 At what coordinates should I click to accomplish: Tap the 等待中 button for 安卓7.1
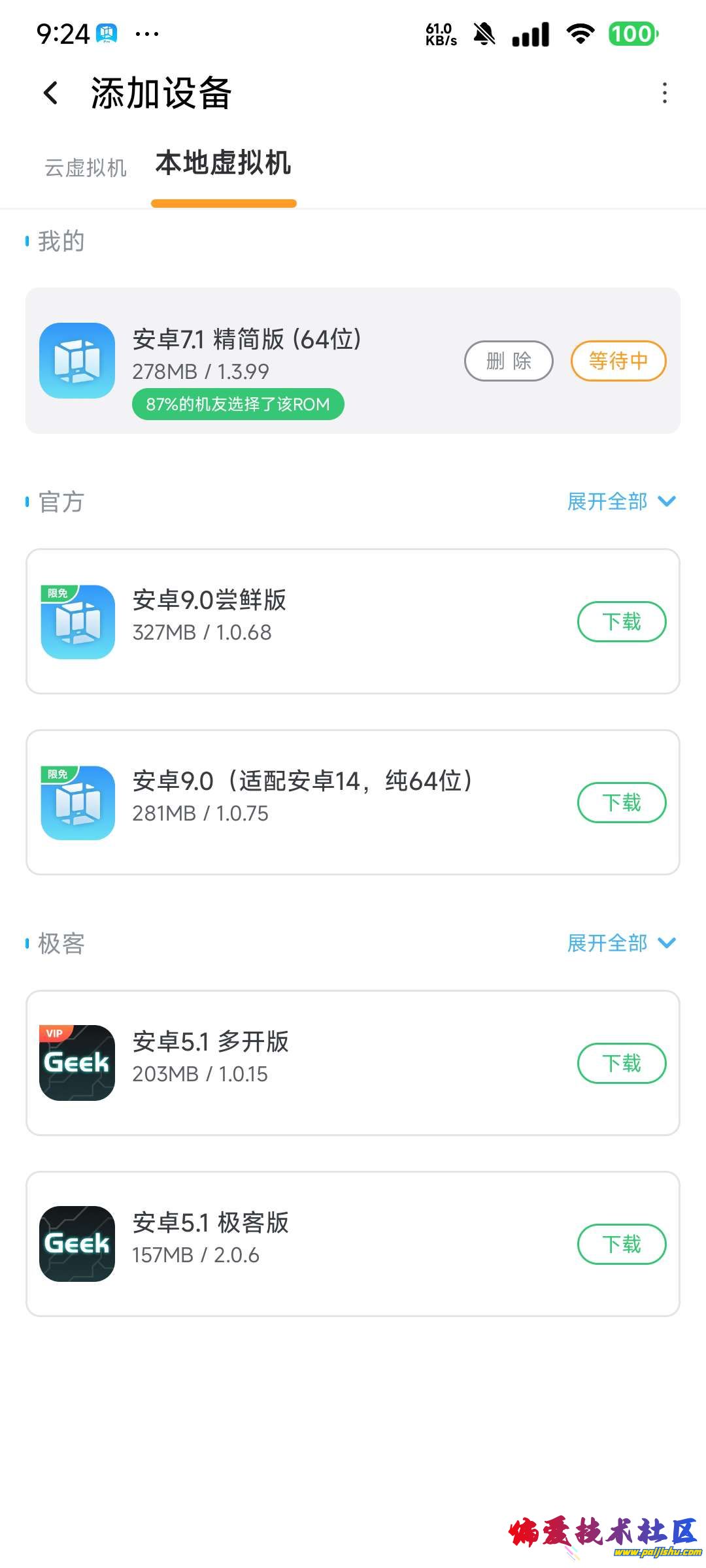pos(618,361)
